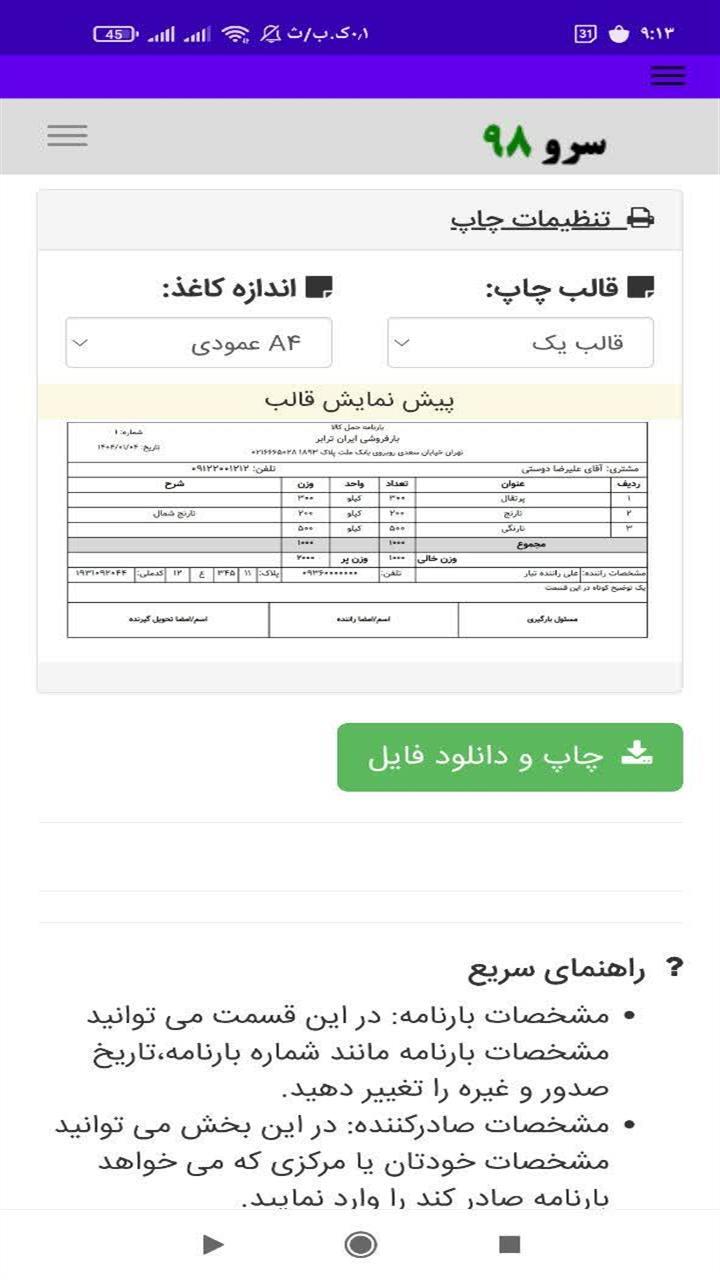This screenshot has width=720, height=1280.
Task: Open the hamburger menu in the gray header
Action: pos(66,134)
